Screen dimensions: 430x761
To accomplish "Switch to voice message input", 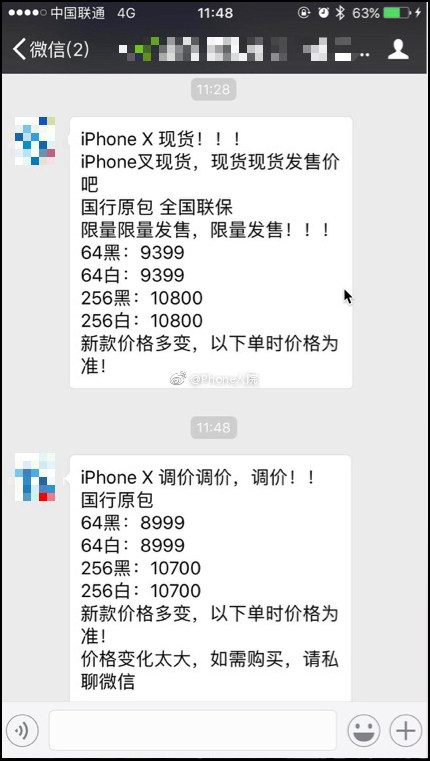I will (22, 730).
